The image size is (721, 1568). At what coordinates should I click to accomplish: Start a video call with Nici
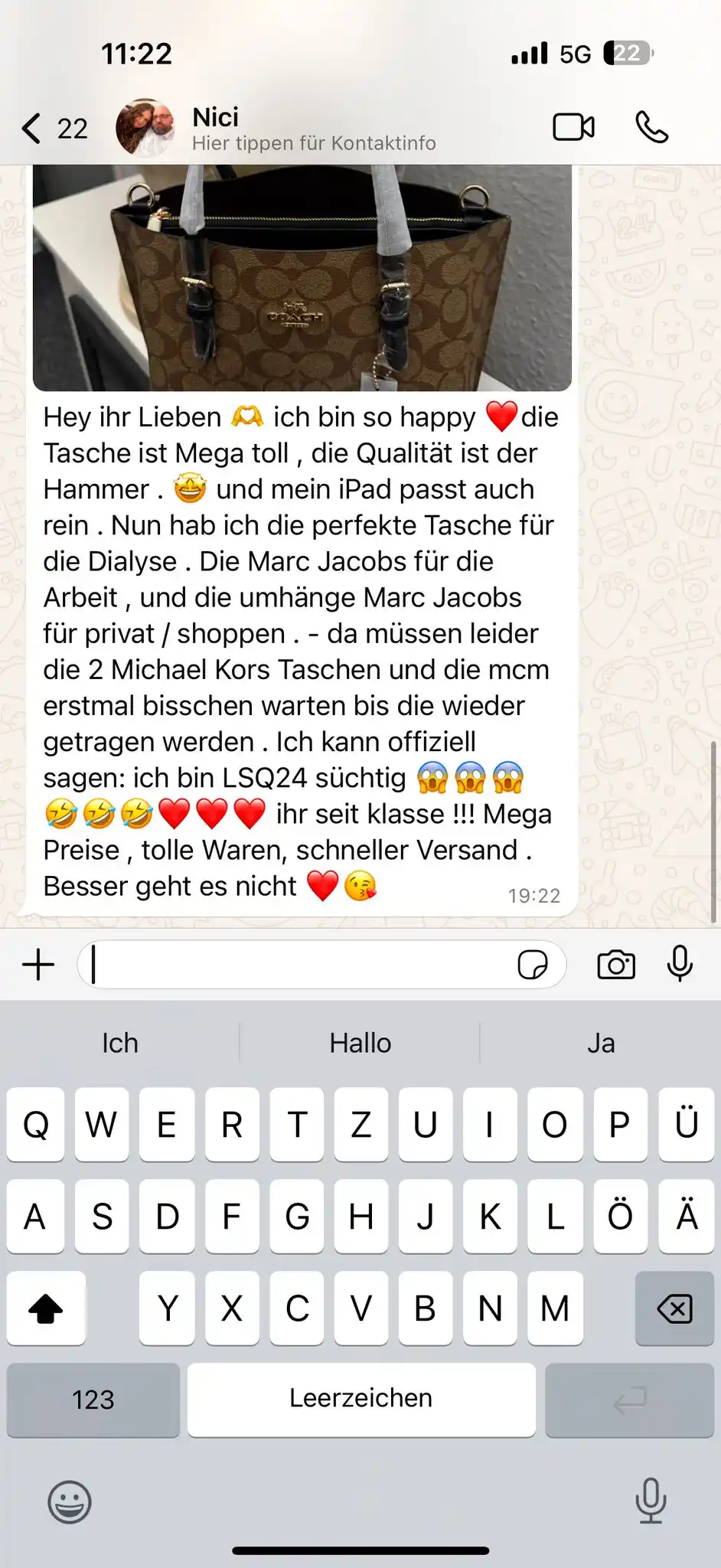[573, 126]
